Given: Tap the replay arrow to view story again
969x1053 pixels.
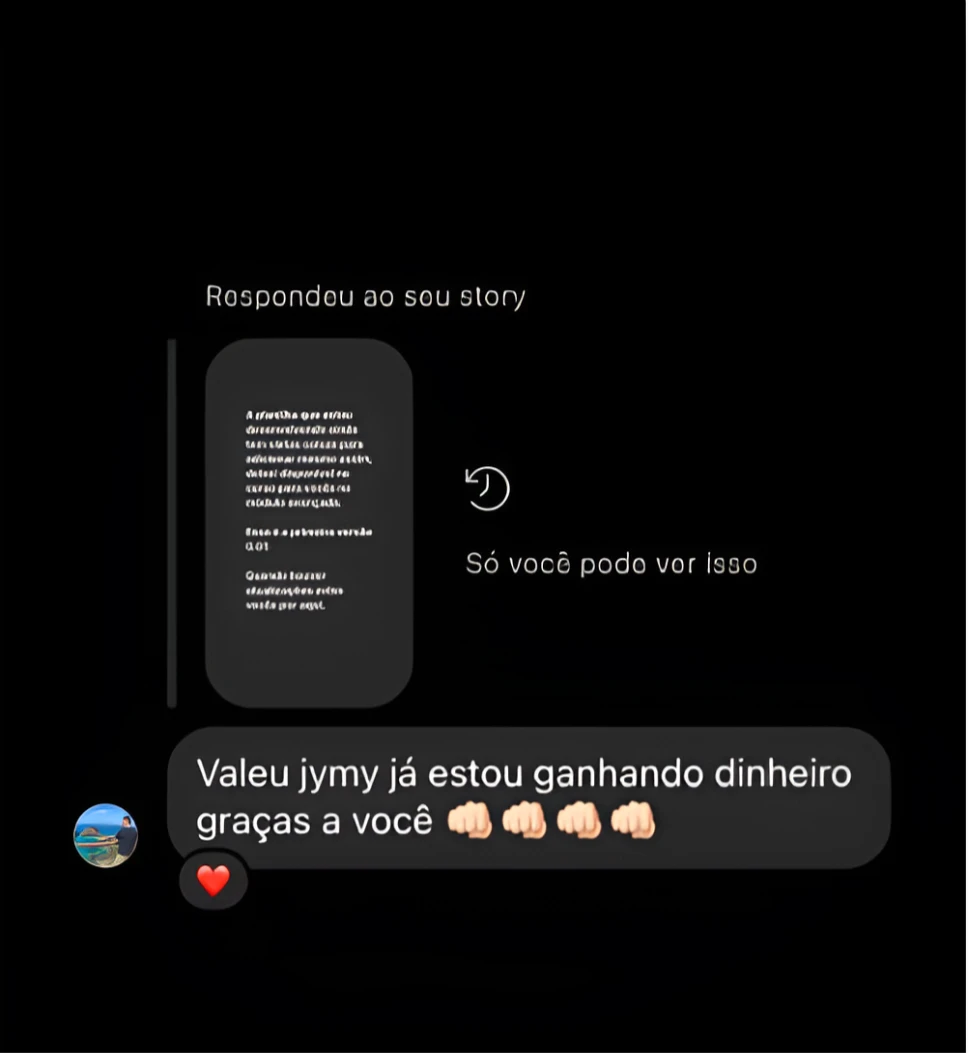Looking at the screenshot, I should [x=486, y=489].
